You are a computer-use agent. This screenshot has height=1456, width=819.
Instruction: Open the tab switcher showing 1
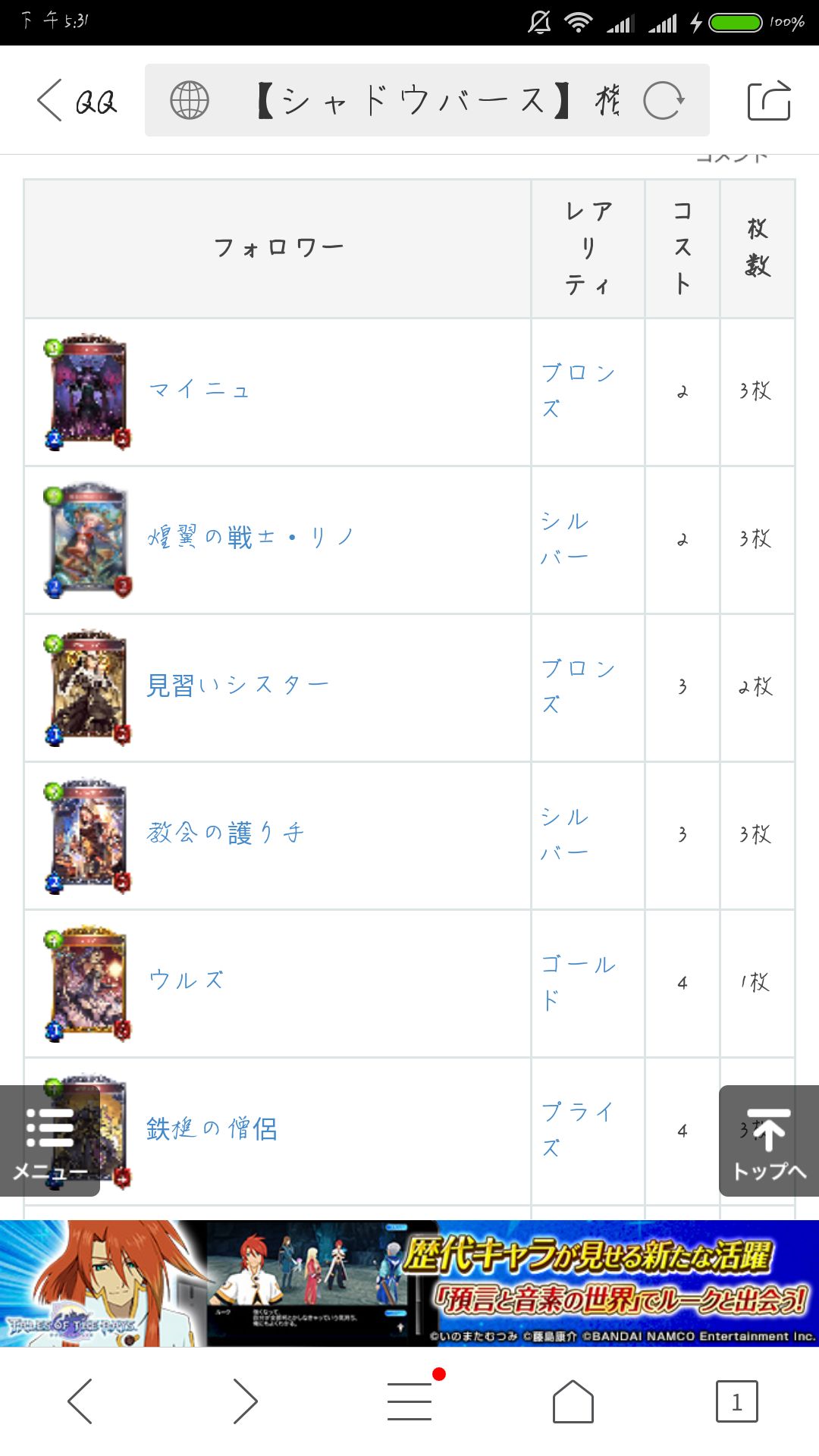point(736,1401)
